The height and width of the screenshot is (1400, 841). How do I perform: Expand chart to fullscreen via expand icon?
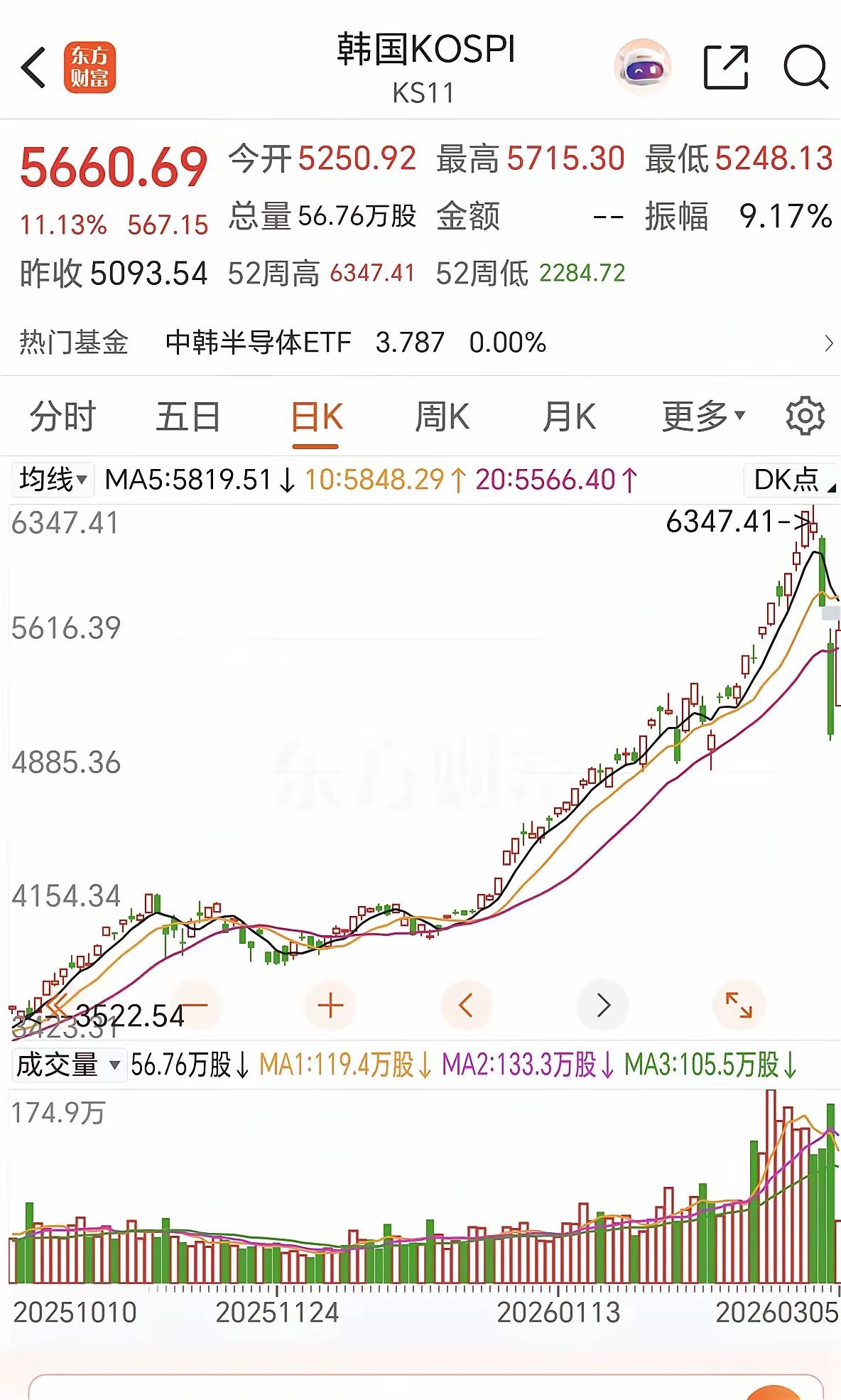point(738,1004)
